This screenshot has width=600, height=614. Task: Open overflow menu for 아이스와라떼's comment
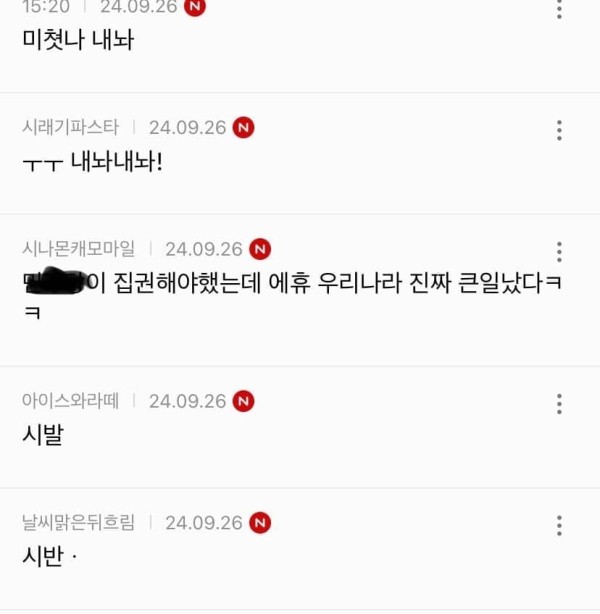[559, 404]
